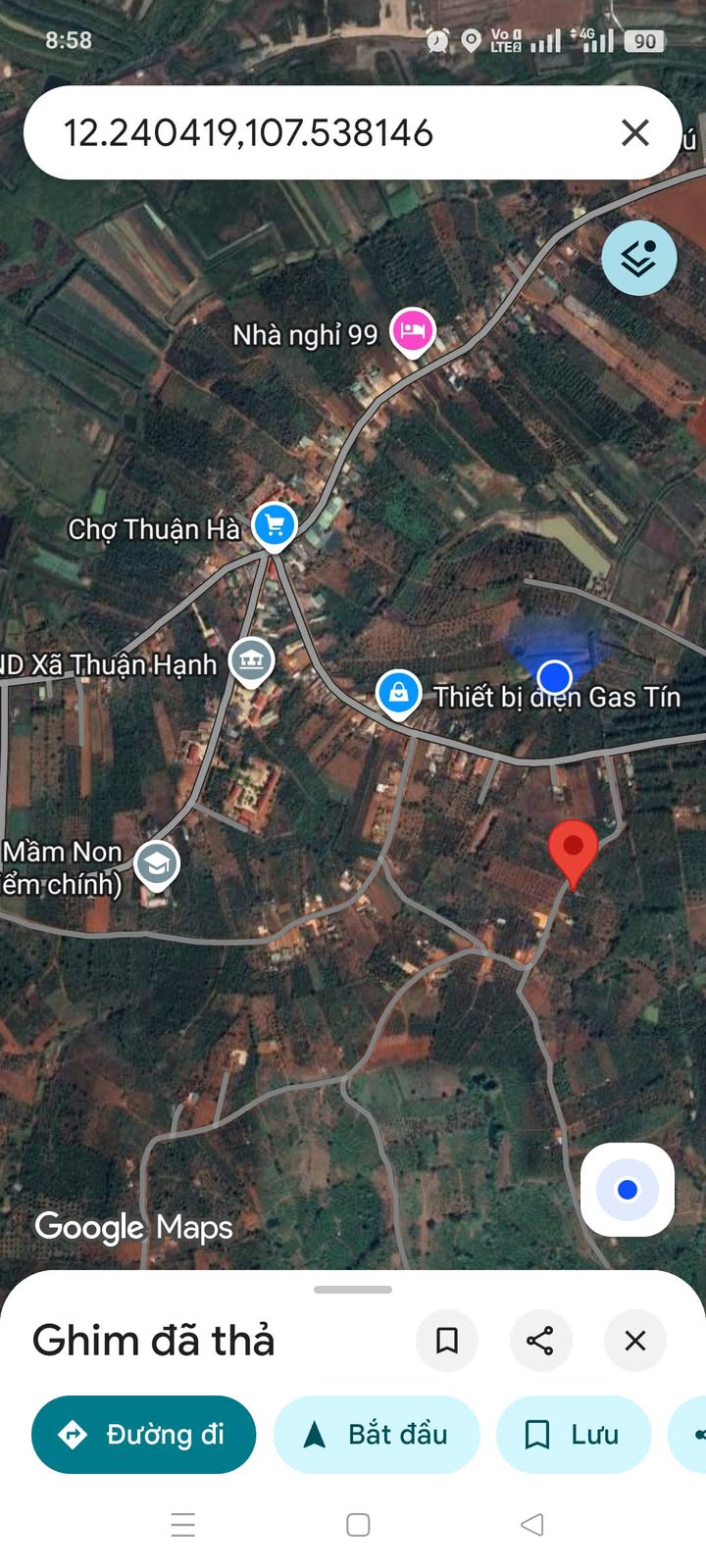Open the Mầm Non school marker
Image resolution: width=706 pixels, height=1568 pixels.
point(157,864)
